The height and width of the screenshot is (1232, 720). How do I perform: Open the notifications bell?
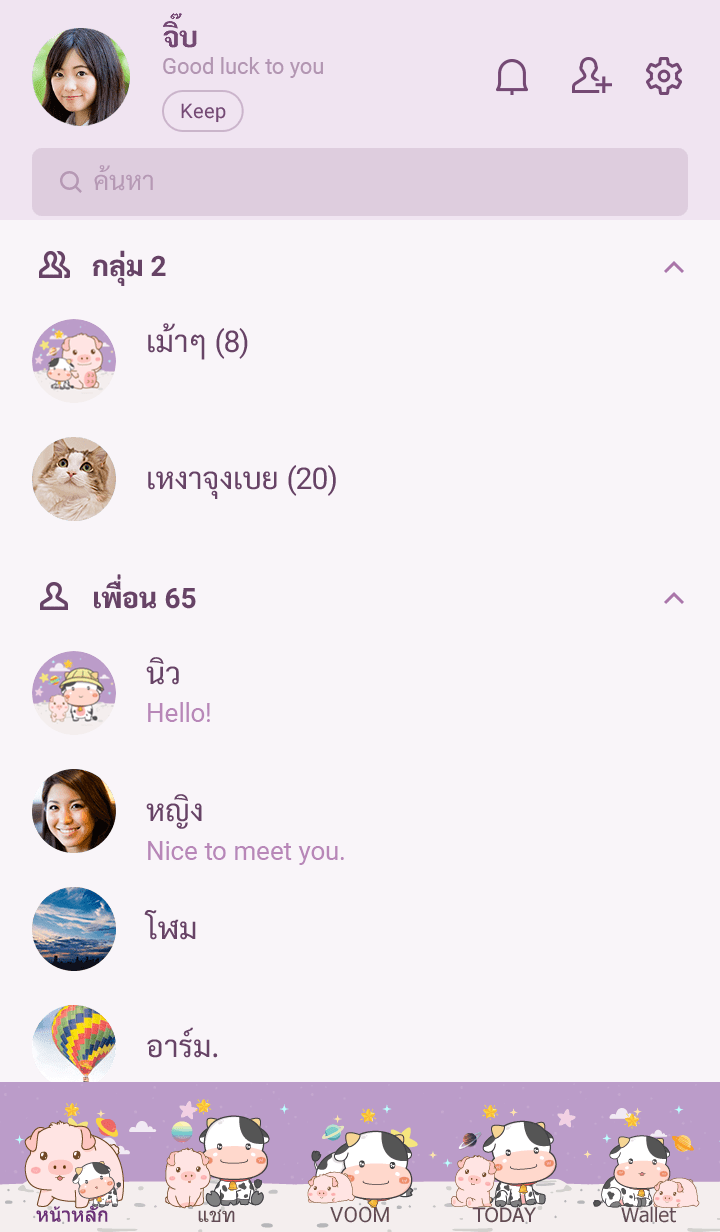(x=512, y=77)
